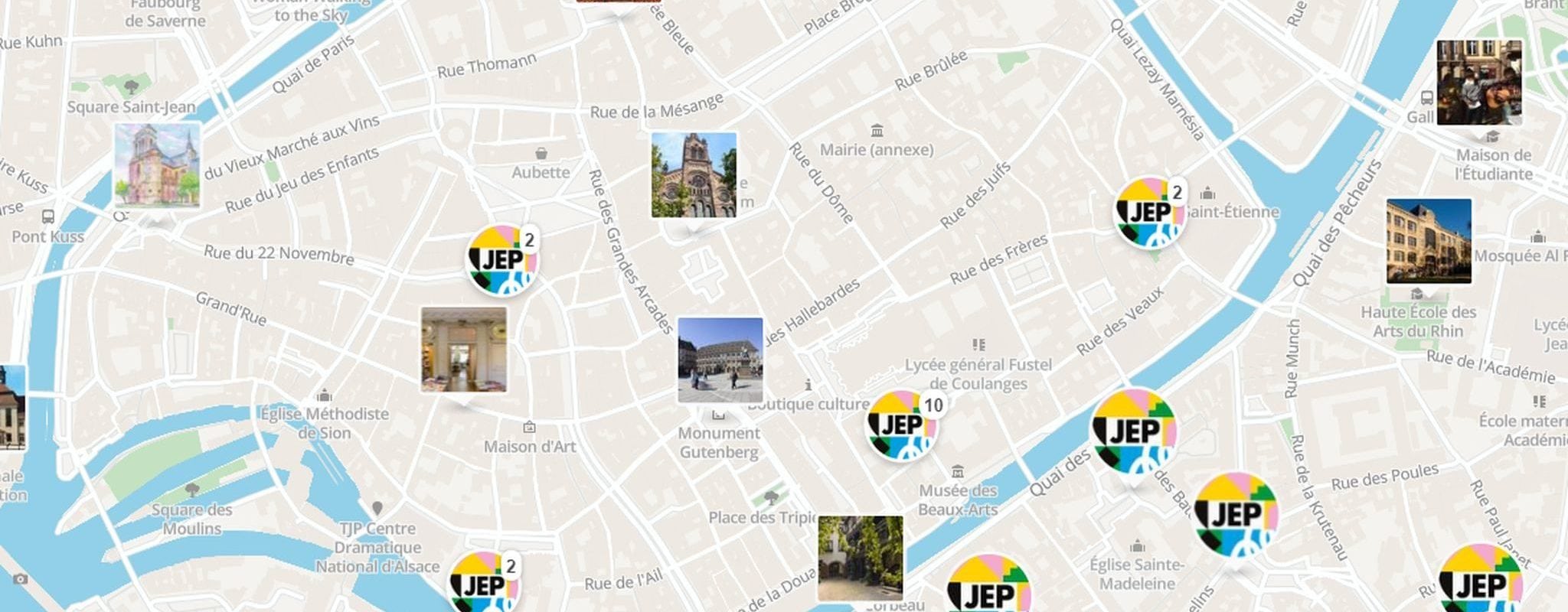Image resolution: width=1568 pixels, height=612 pixels.
Task: Expand the JEP cluster of 2 near Rue du 22 Novembre
Action: pyautogui.click(x=502, y=261)
